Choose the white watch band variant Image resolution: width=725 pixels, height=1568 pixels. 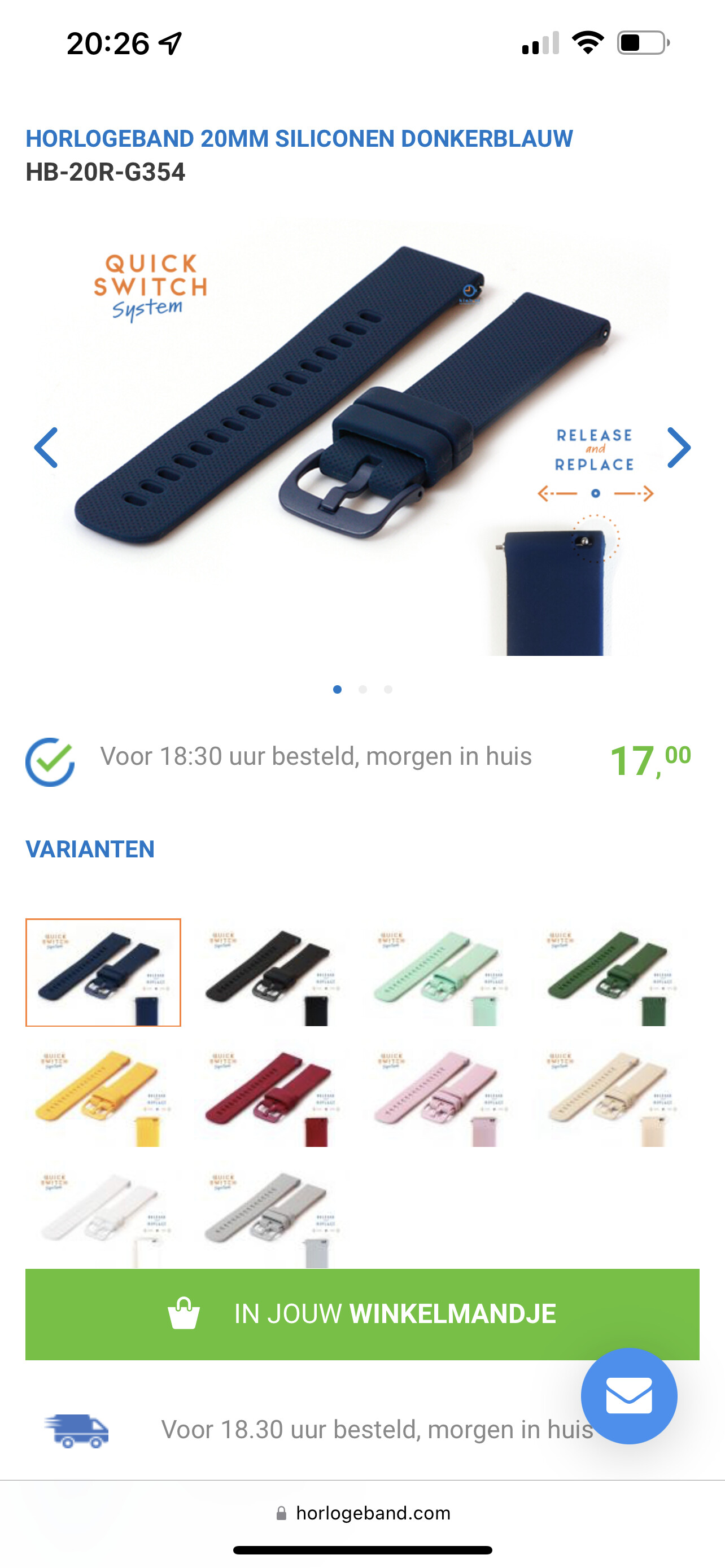(103, 1215)
